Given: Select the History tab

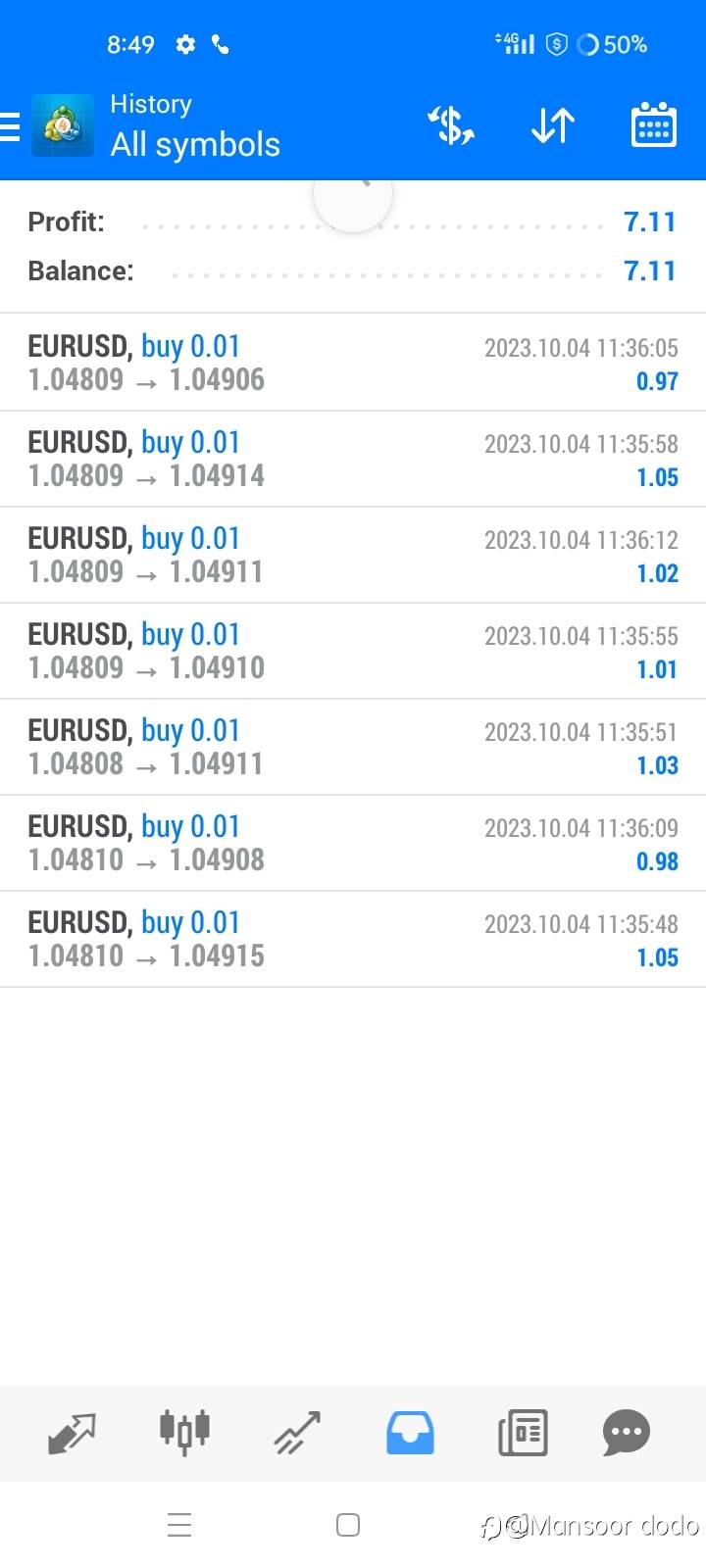Looking at the screenshot, I should click(410, 1433).
